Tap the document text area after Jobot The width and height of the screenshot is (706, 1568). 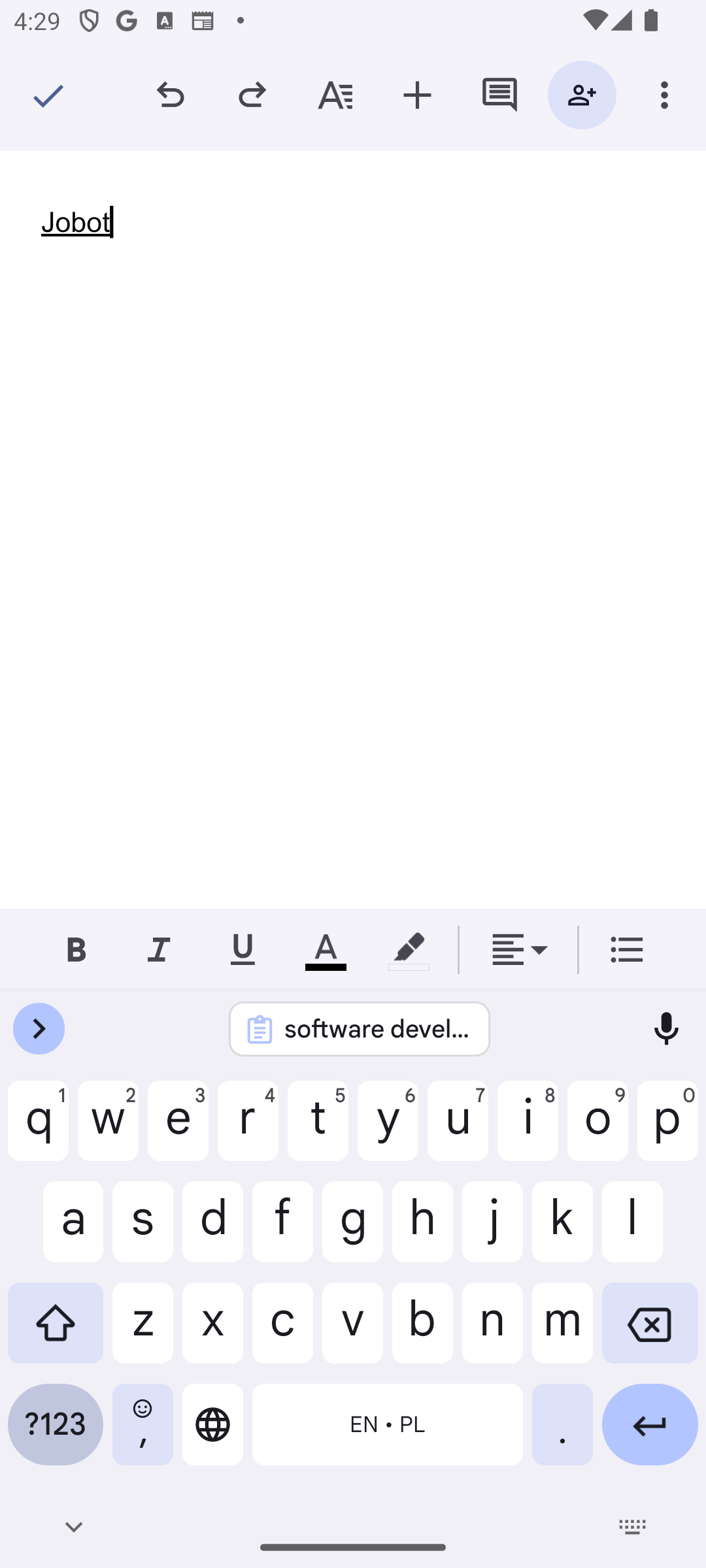click(196, 223)
